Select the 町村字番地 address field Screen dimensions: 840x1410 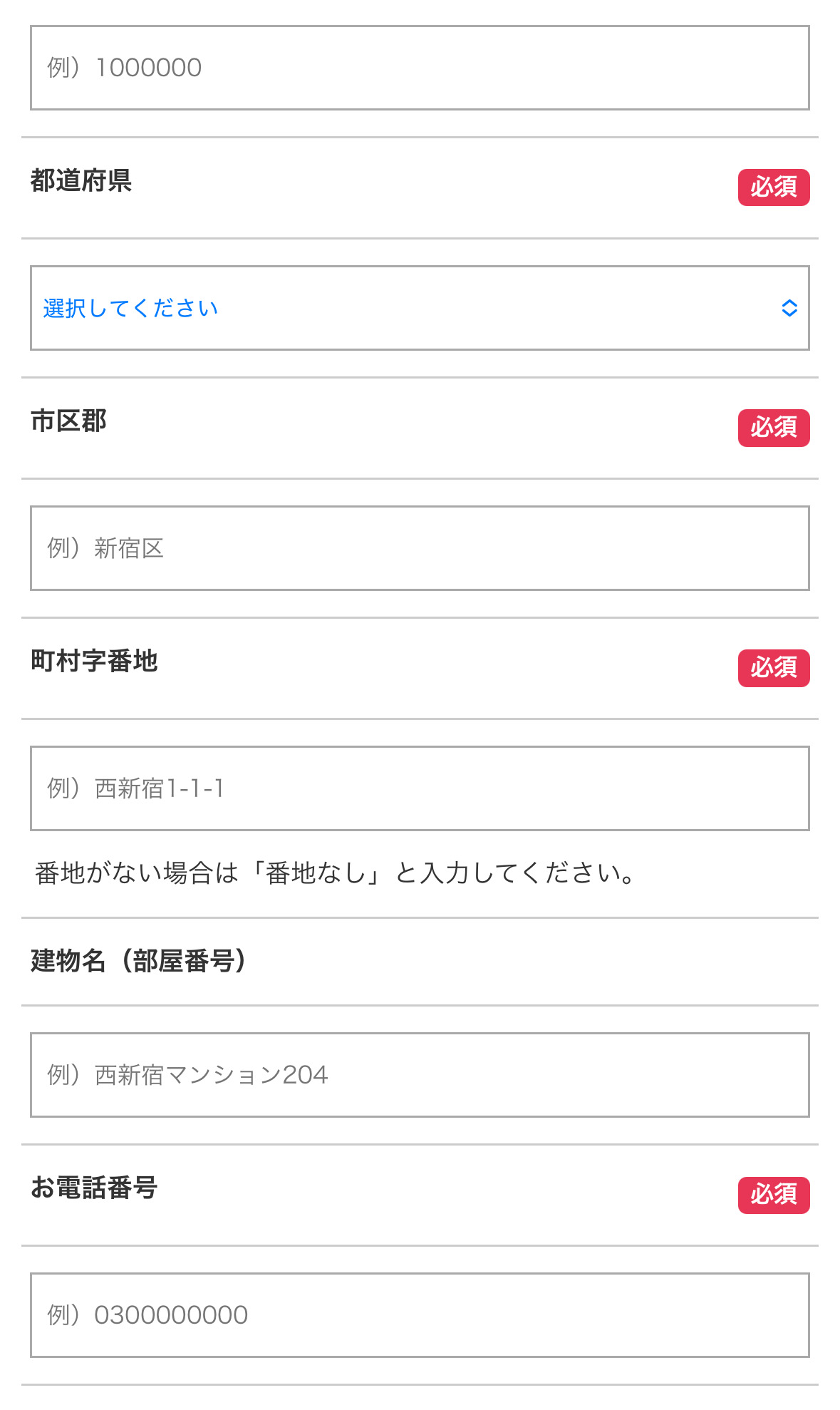pyautogui.click(x=420, y=788)
